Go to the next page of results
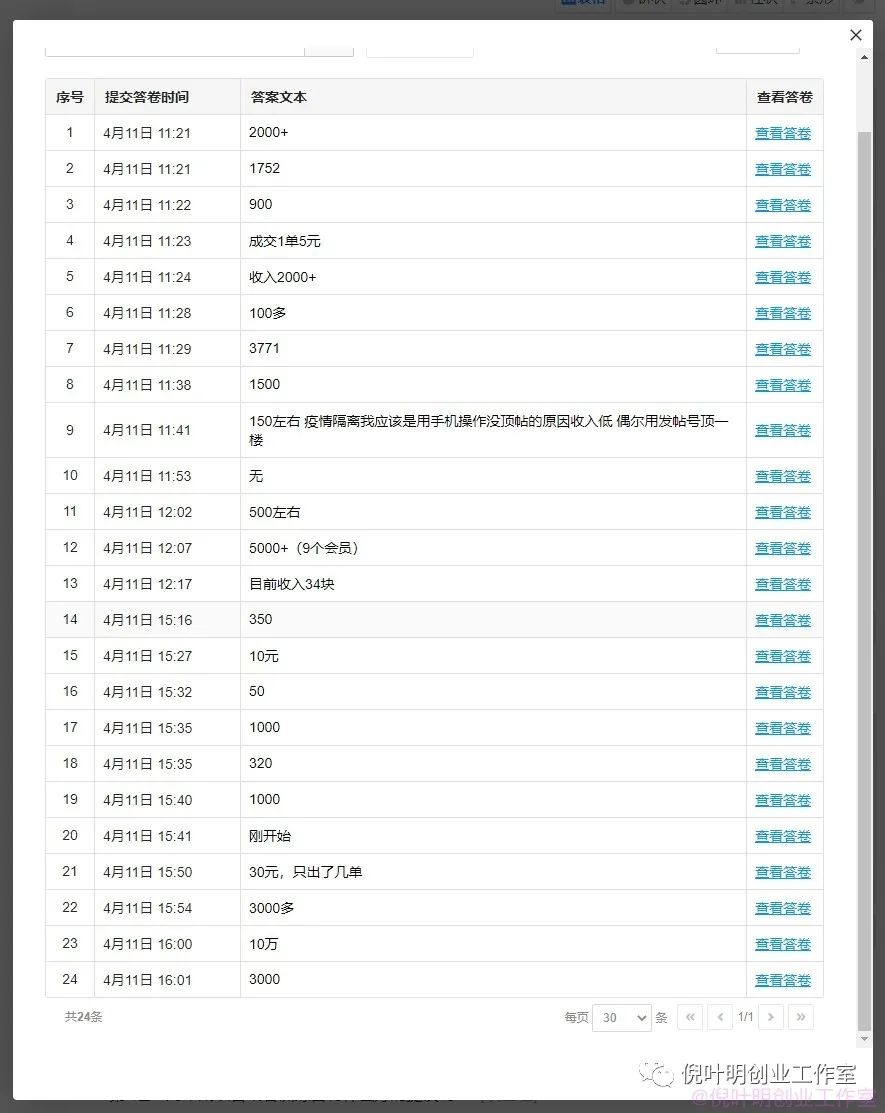 pos(770,1017)
